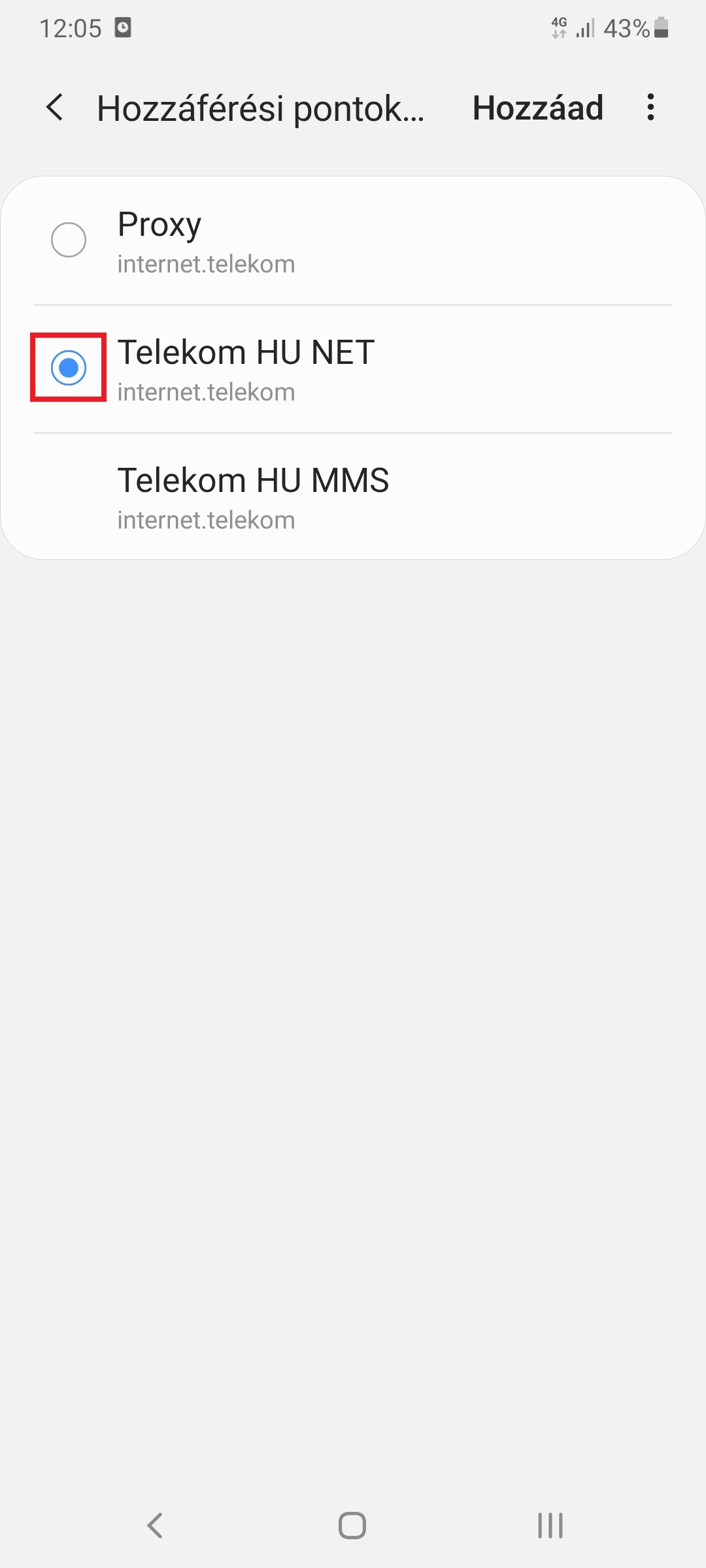This screenshot has width=706, height=1568.
Task: Tap the system back navigation button
Action: 155,1526
